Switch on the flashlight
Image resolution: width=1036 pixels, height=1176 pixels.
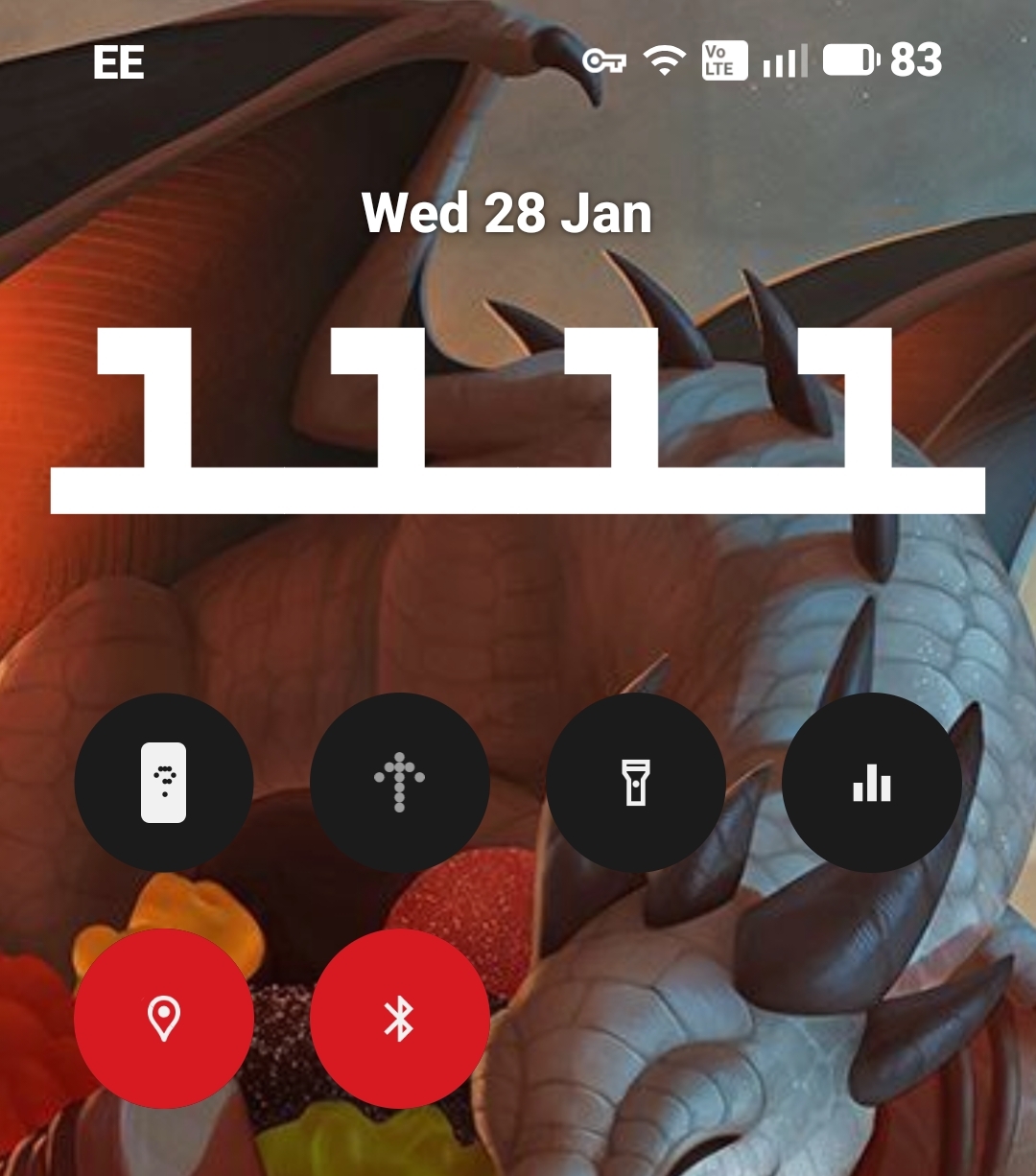(635, 782)
